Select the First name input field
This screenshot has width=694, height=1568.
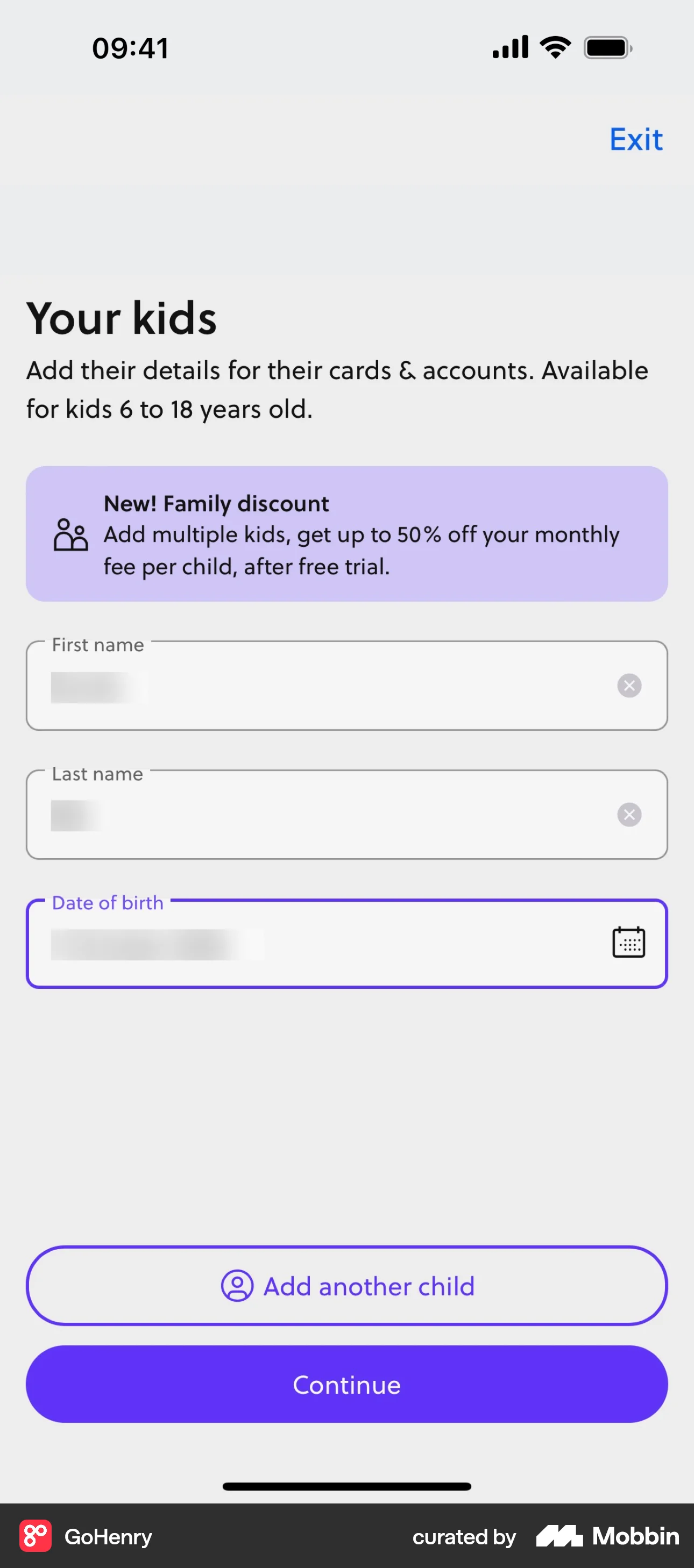304,686
